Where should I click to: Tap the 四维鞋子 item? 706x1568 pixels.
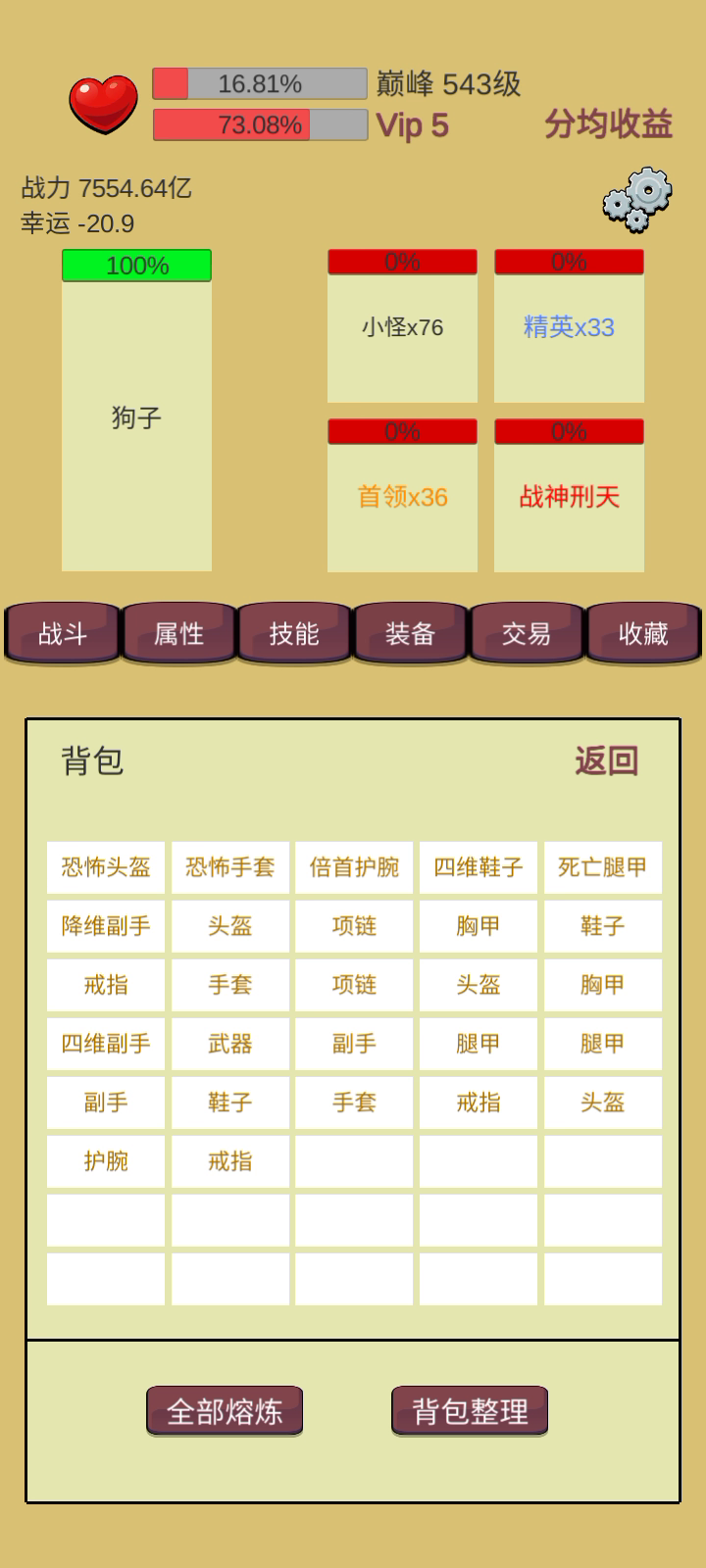[x=479, y=867]
